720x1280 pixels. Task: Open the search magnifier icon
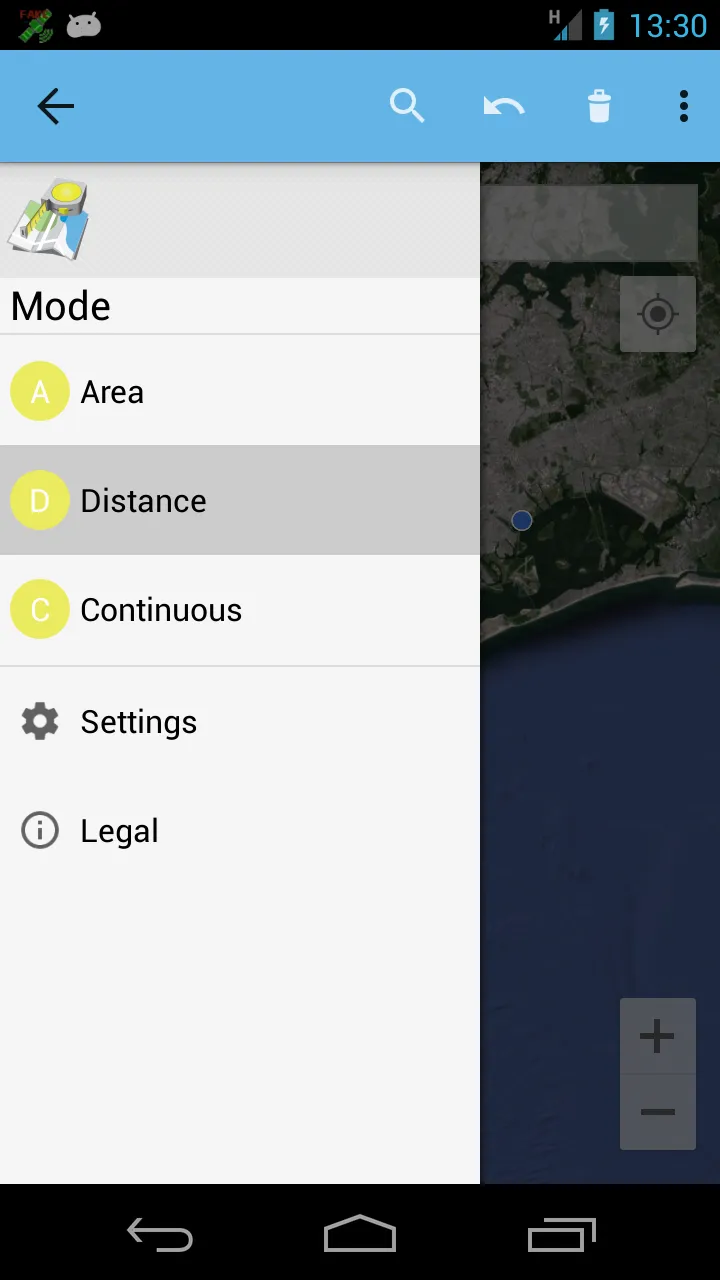[407, 106]
